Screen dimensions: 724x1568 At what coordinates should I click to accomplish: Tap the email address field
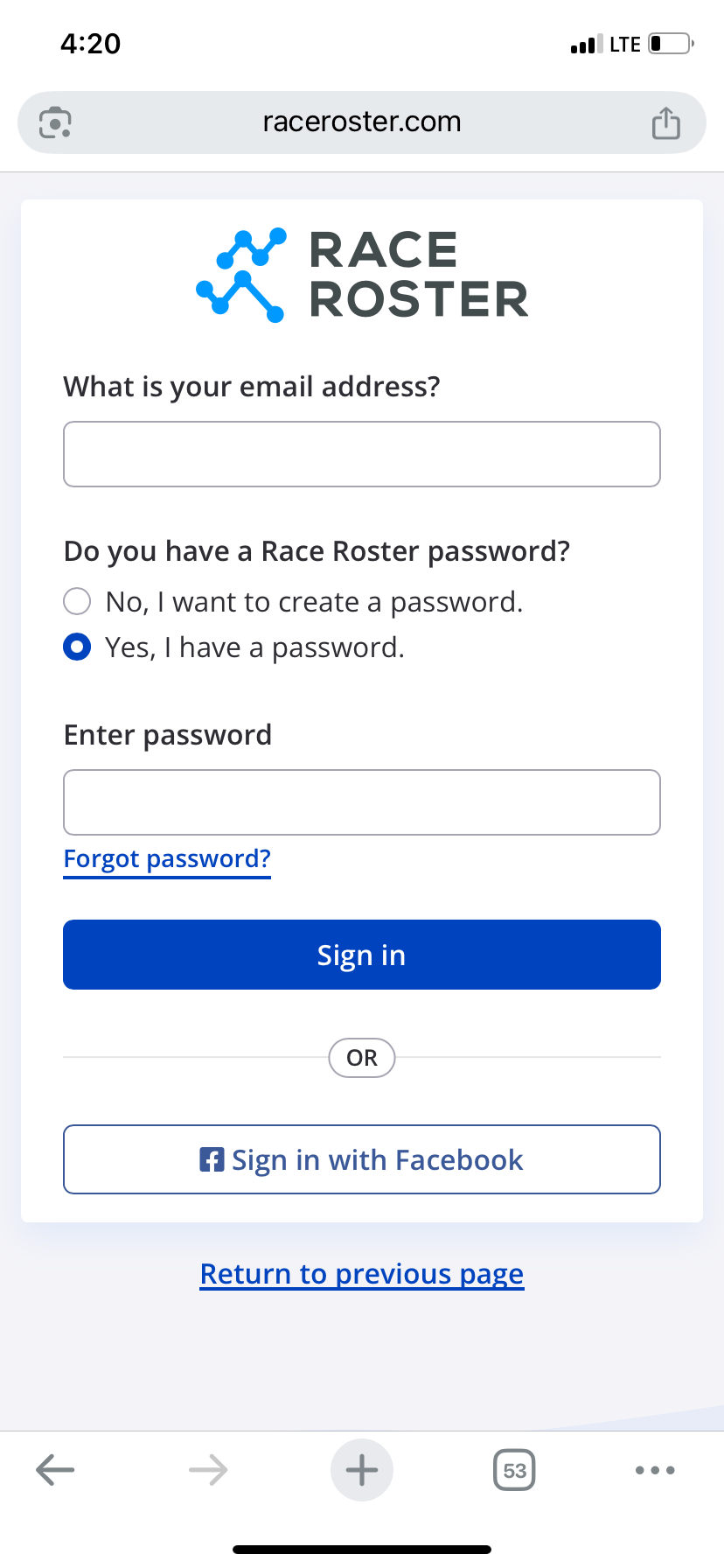click(361, 454)
